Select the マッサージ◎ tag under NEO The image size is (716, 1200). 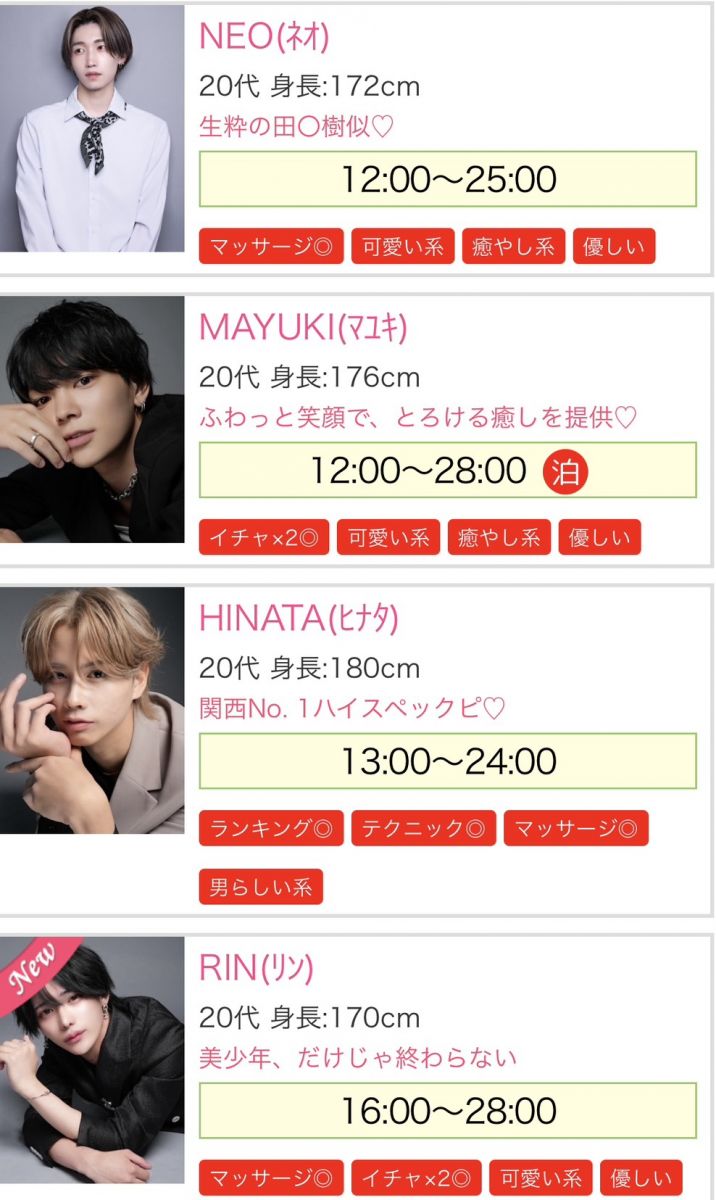click(270, 246)
